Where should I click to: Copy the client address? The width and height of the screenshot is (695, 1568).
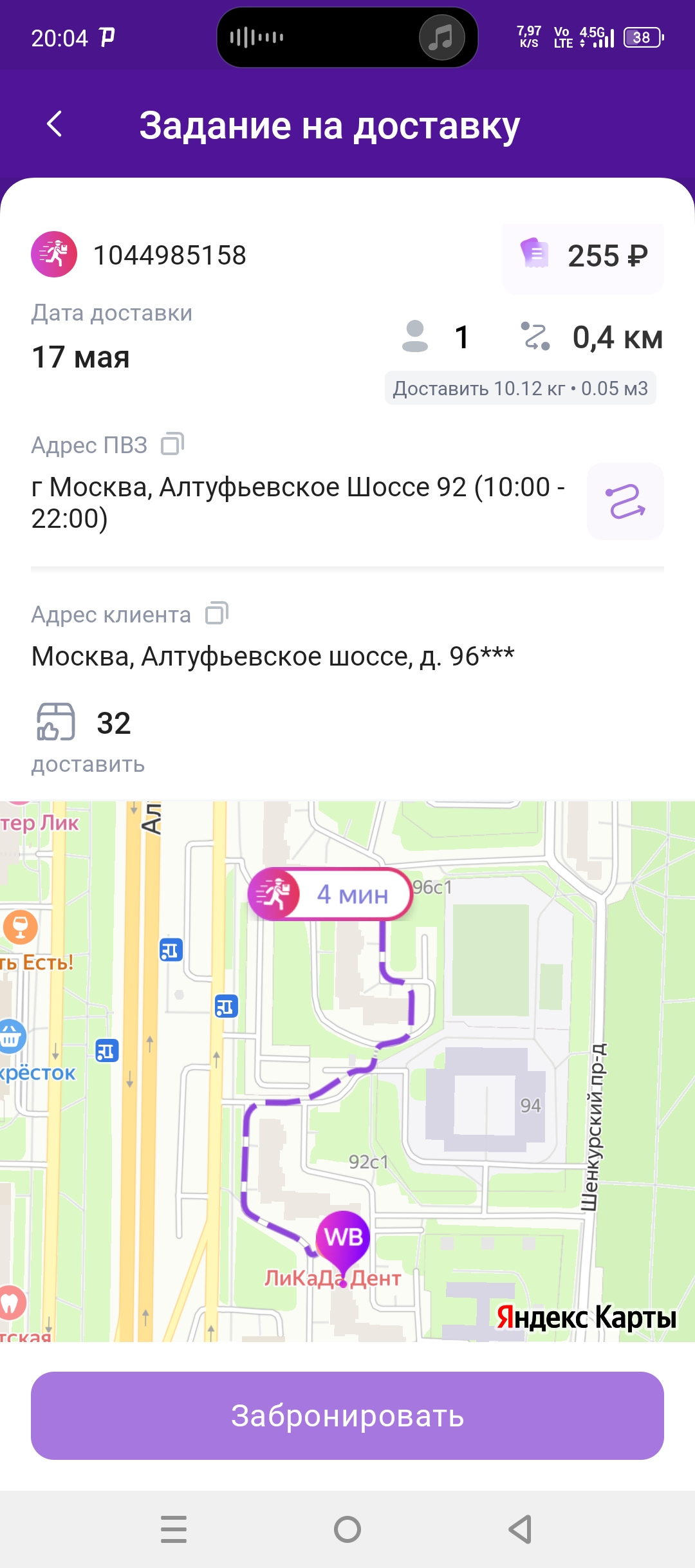point(217,613)
